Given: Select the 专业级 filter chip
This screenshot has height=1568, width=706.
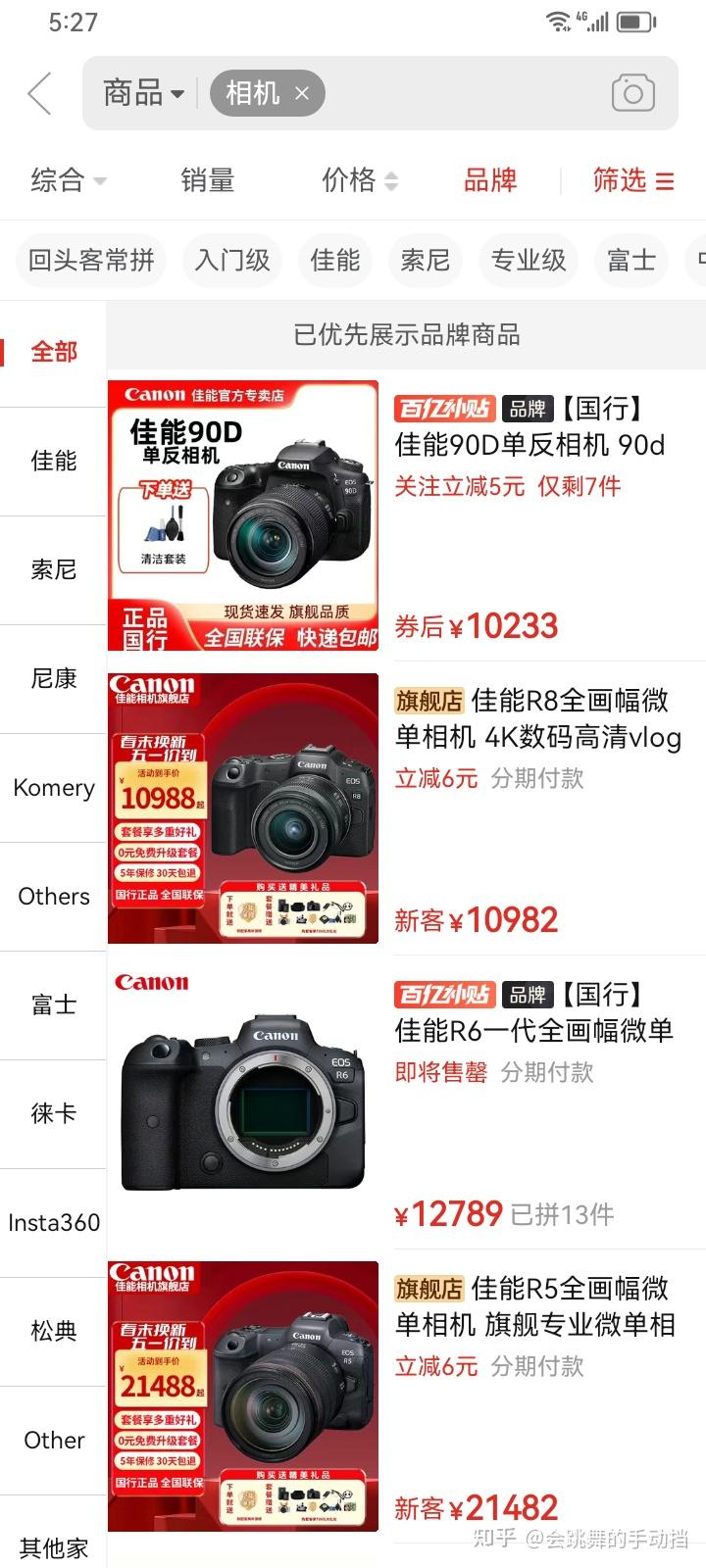Looking at the screenshot, I should click(529, 260).
